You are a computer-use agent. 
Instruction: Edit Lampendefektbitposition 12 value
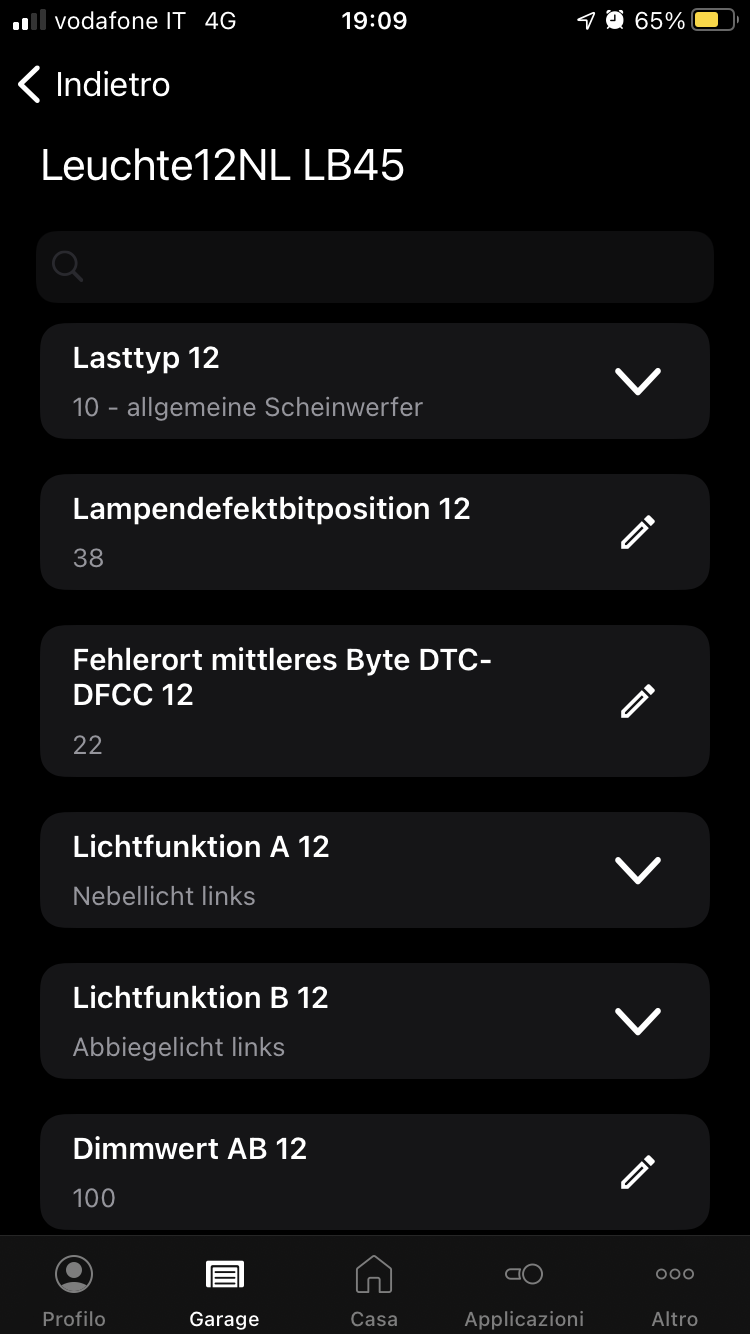pyautogui.click(x=637, y=532)
